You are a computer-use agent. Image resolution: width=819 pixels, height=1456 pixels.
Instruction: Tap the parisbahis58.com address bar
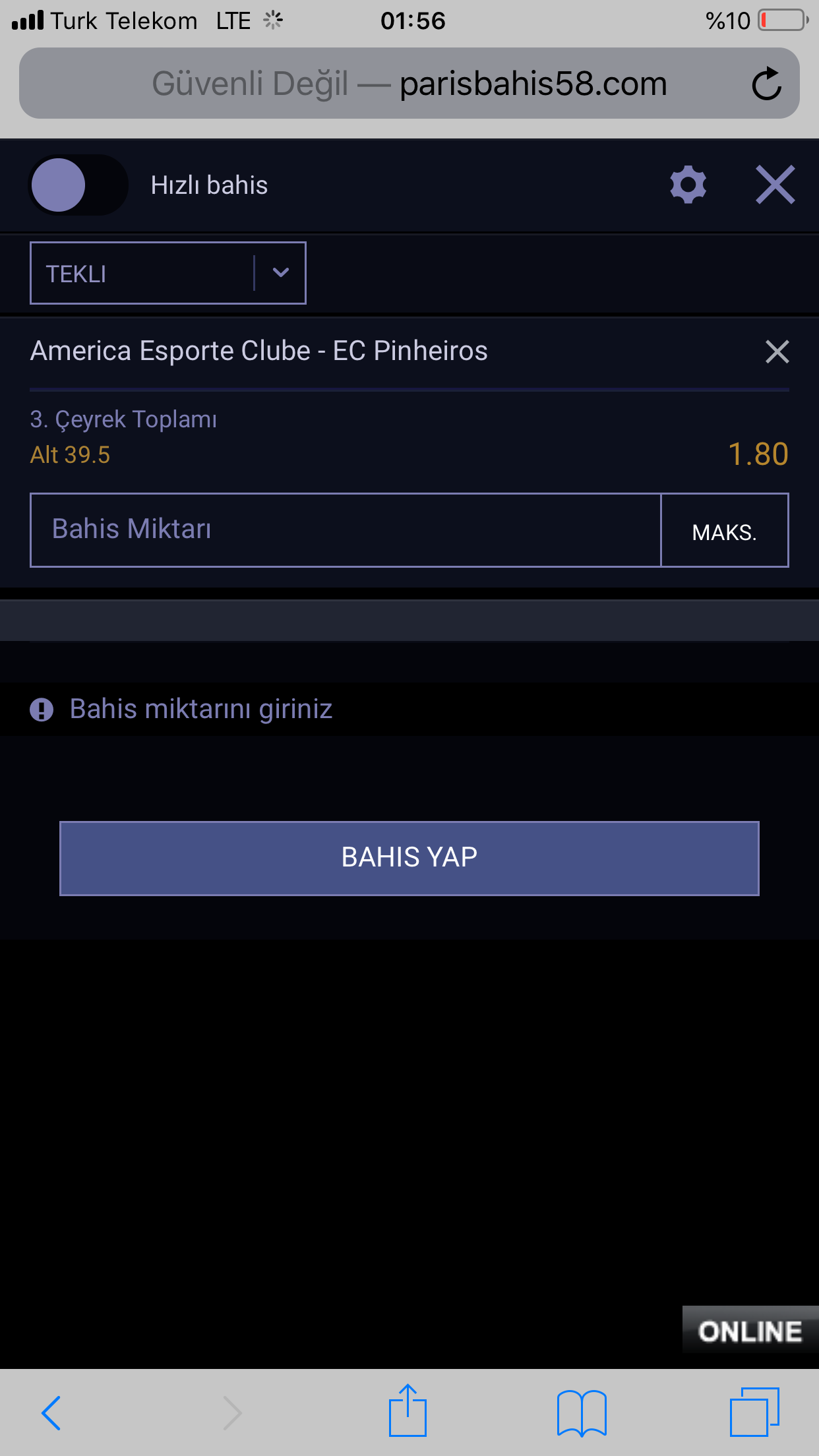tap(409, 84)
